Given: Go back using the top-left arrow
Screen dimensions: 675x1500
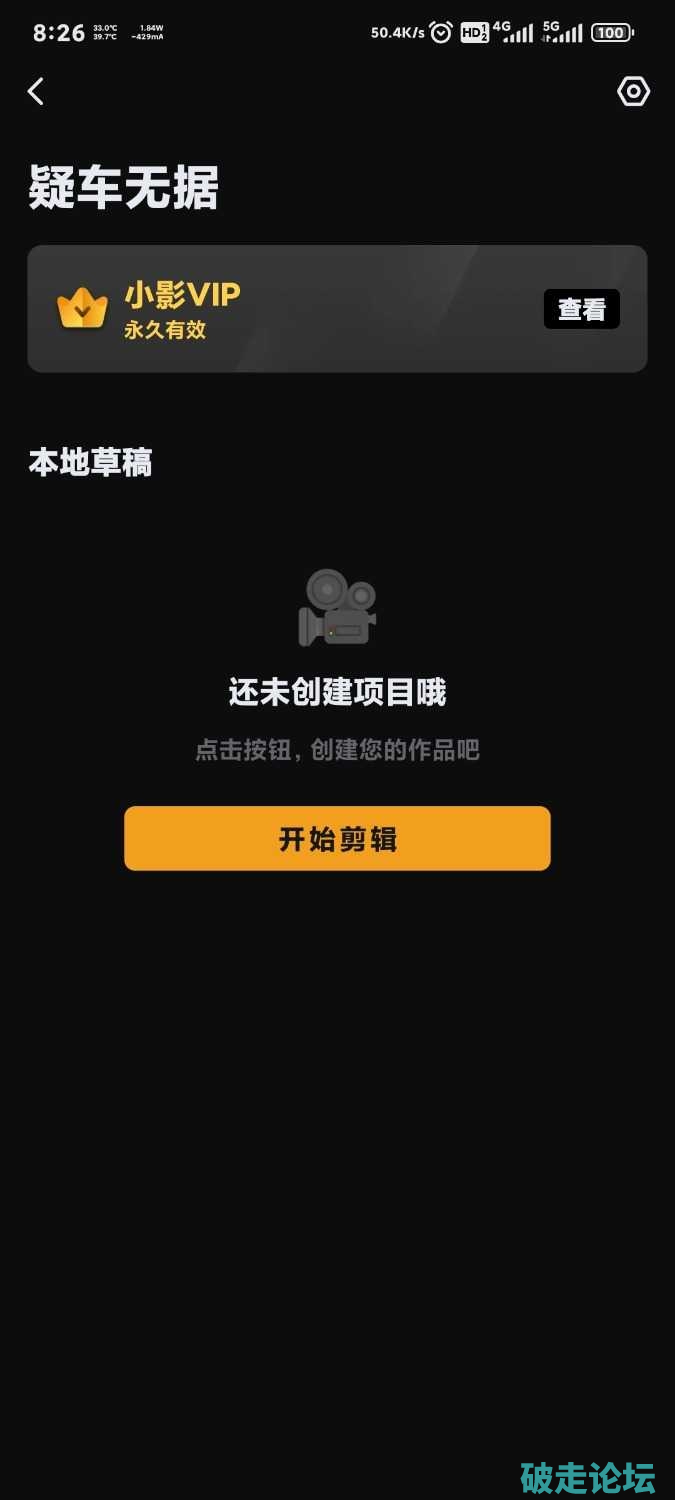Looking at the screenshot, I should tap(36, 92).
